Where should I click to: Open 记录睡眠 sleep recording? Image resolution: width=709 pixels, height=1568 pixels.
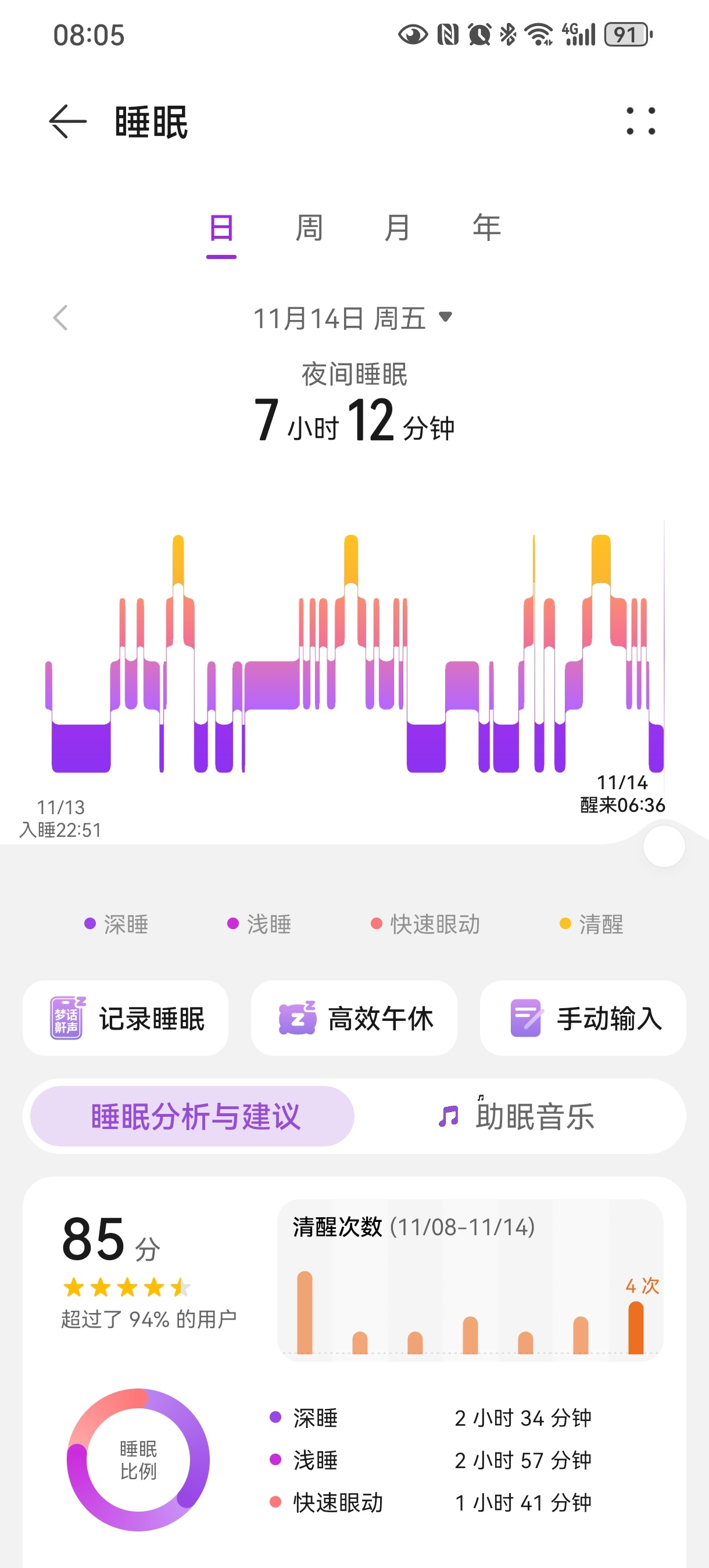[126, 1017]
